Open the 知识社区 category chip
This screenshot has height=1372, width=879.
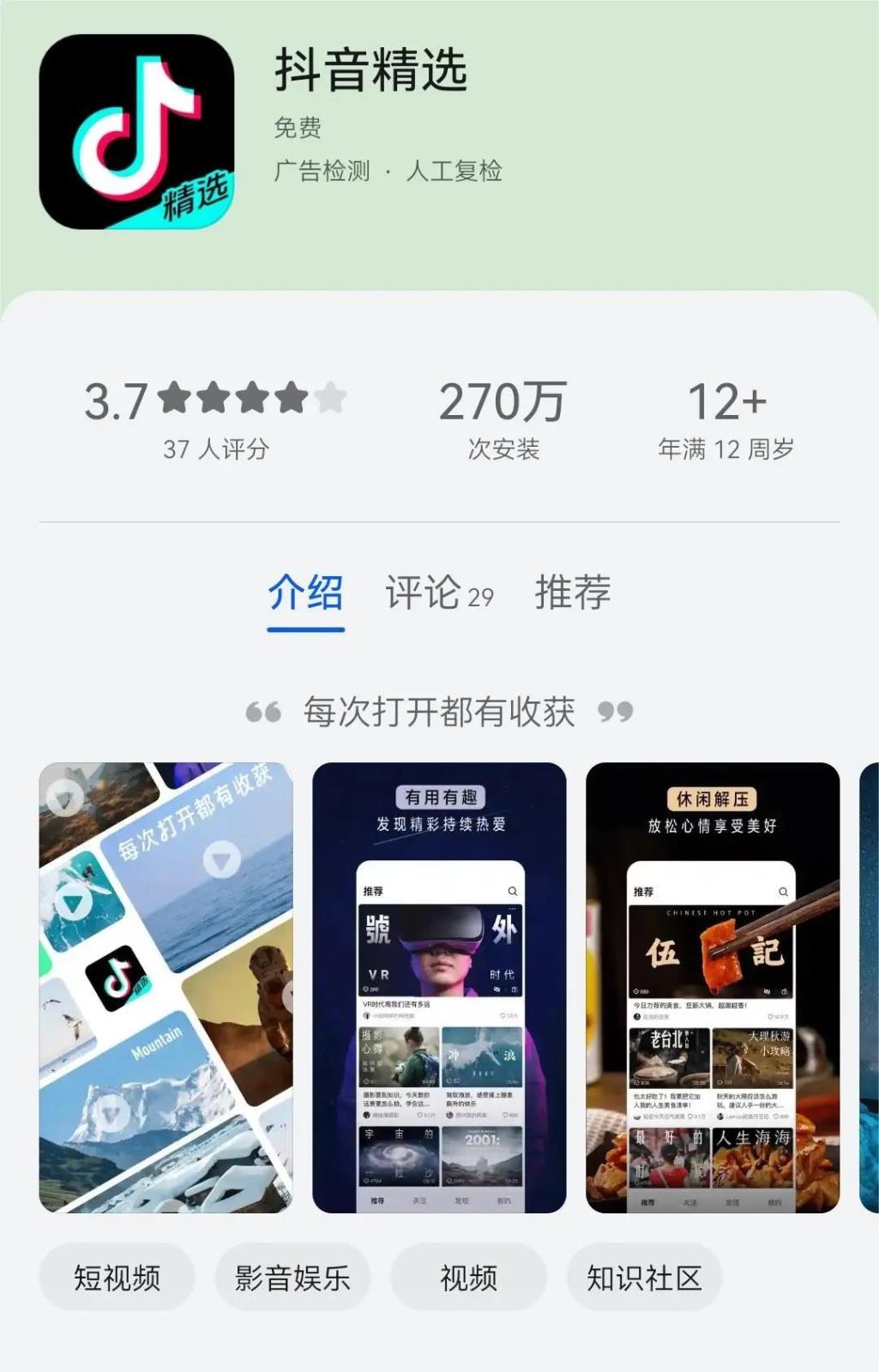[644, 1278]
